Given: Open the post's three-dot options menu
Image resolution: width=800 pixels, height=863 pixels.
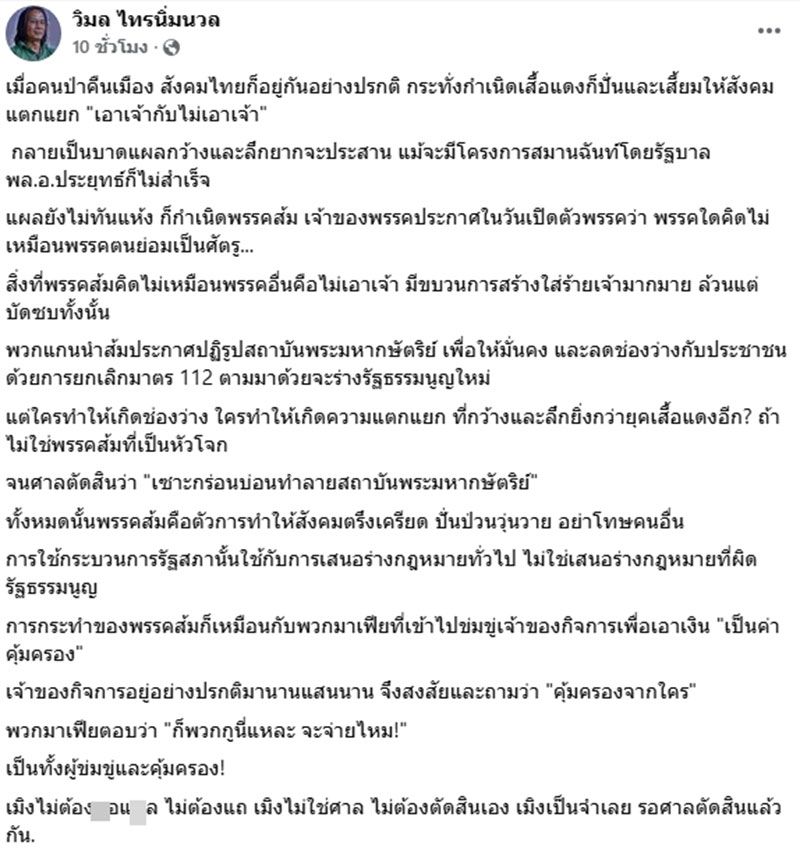Looking at the screenshot, I should tap(768, 31).
